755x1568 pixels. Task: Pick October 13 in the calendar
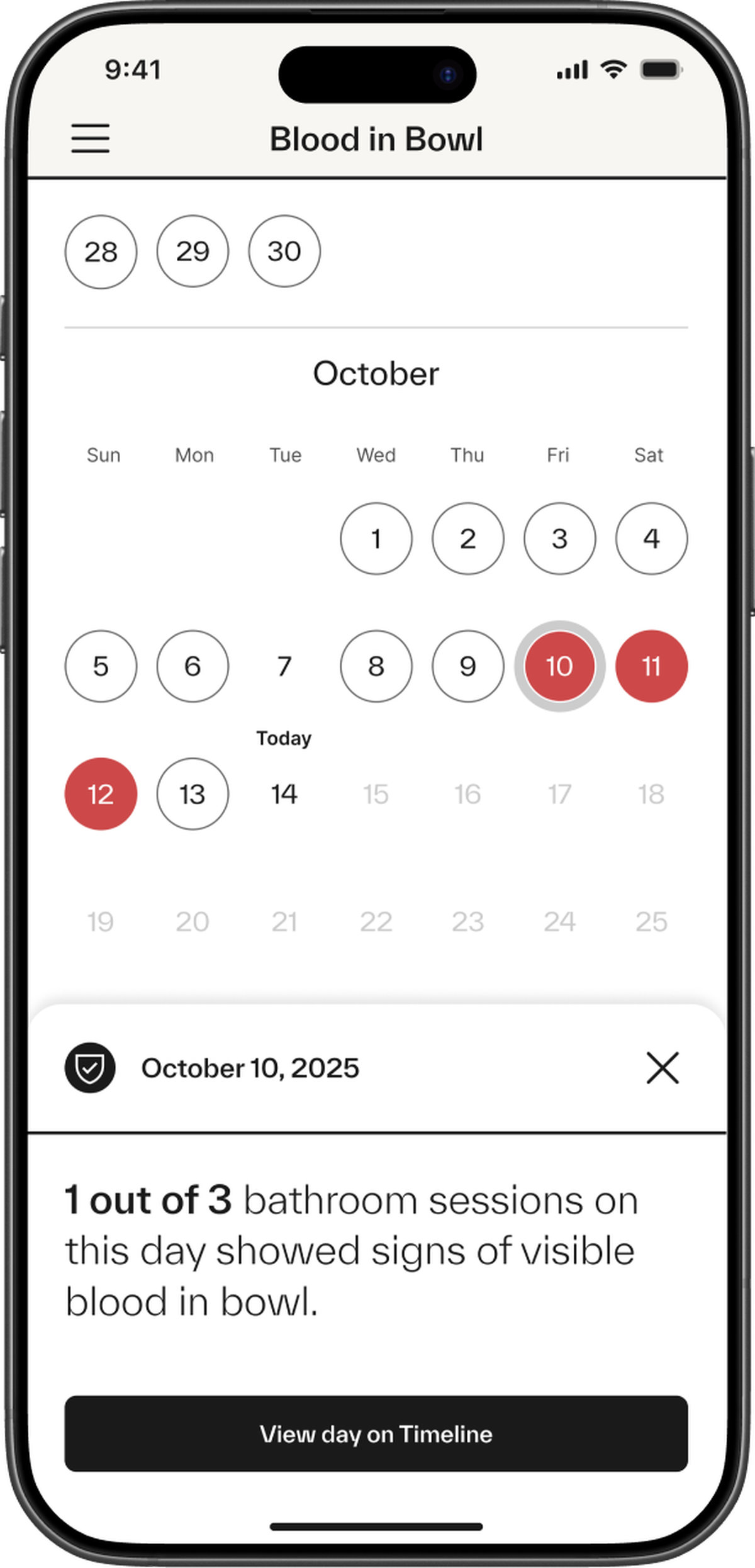193,793
